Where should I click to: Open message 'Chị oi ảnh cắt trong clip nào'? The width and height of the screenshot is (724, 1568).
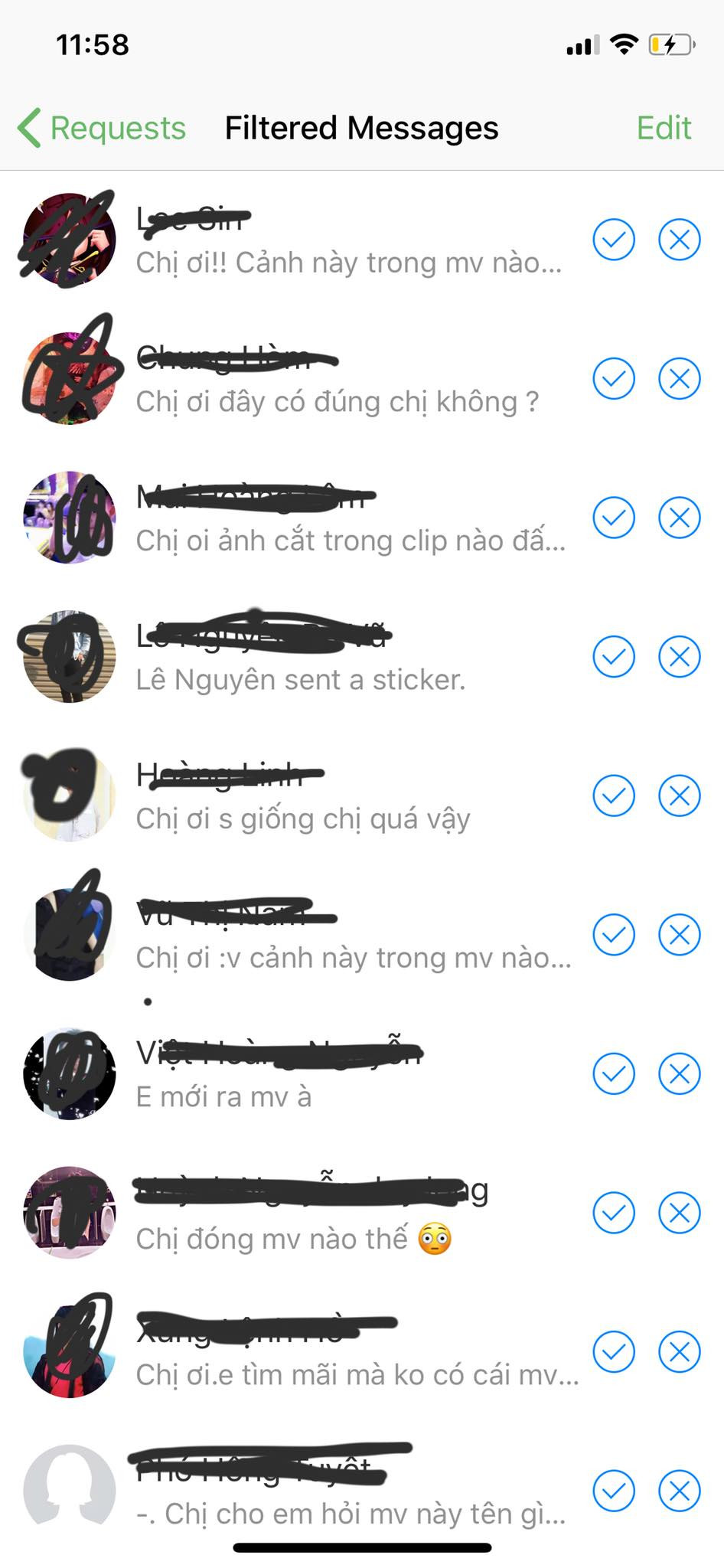click(351, 541)
